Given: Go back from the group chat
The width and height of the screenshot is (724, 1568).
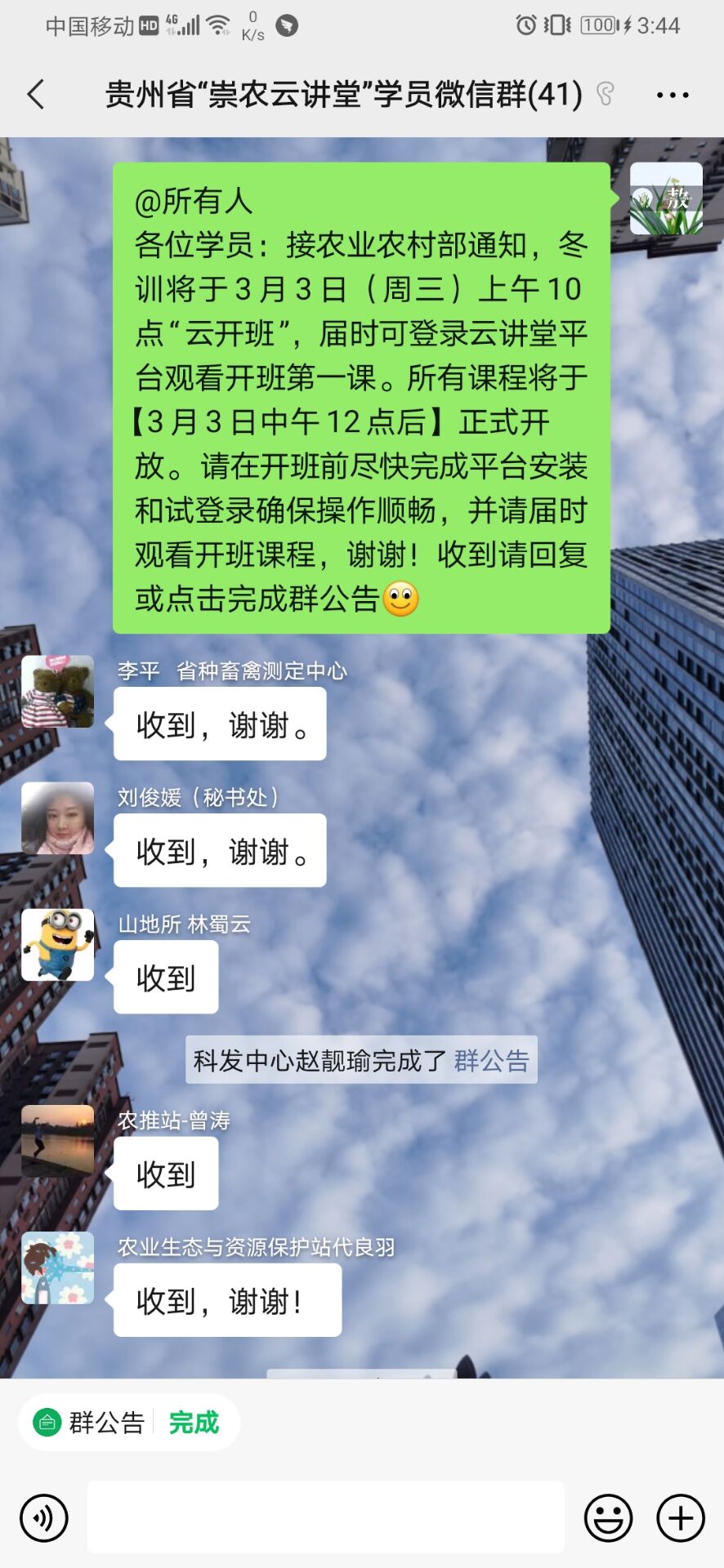Looking at the screenshot, I should point(36,95).
